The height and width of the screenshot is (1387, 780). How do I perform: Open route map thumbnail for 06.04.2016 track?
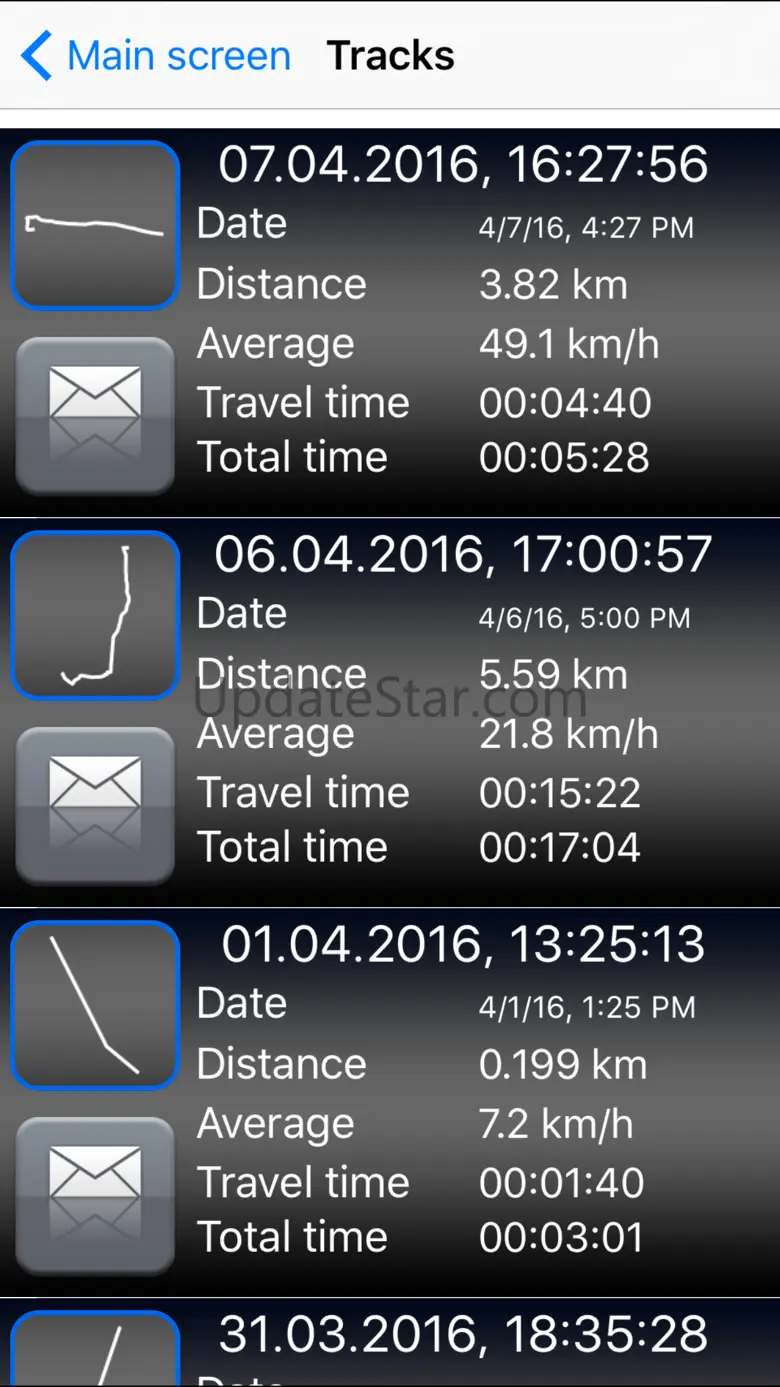[x=95, y=615]
